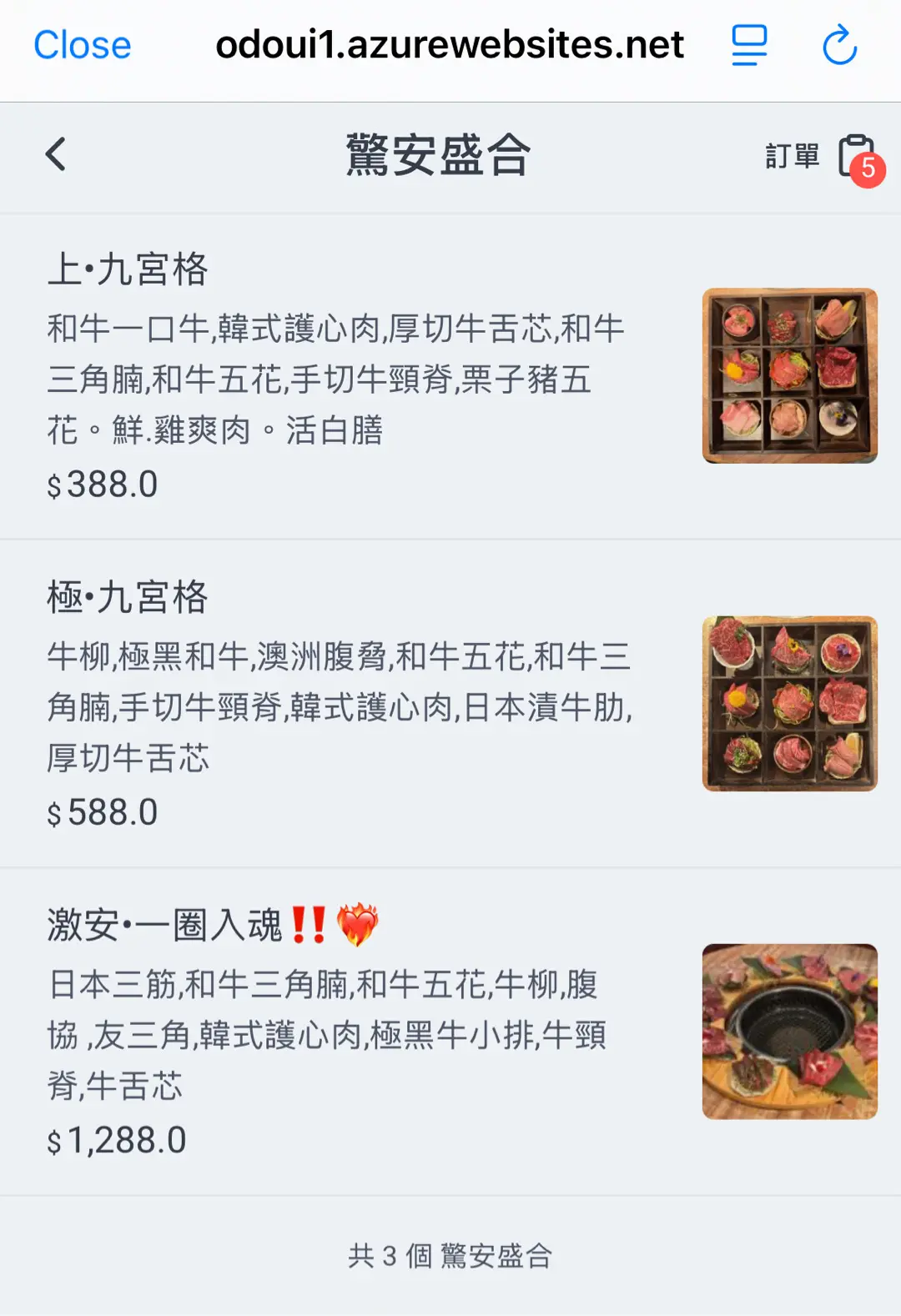
Task: Reload the web page
Action: tap(839, 45)
